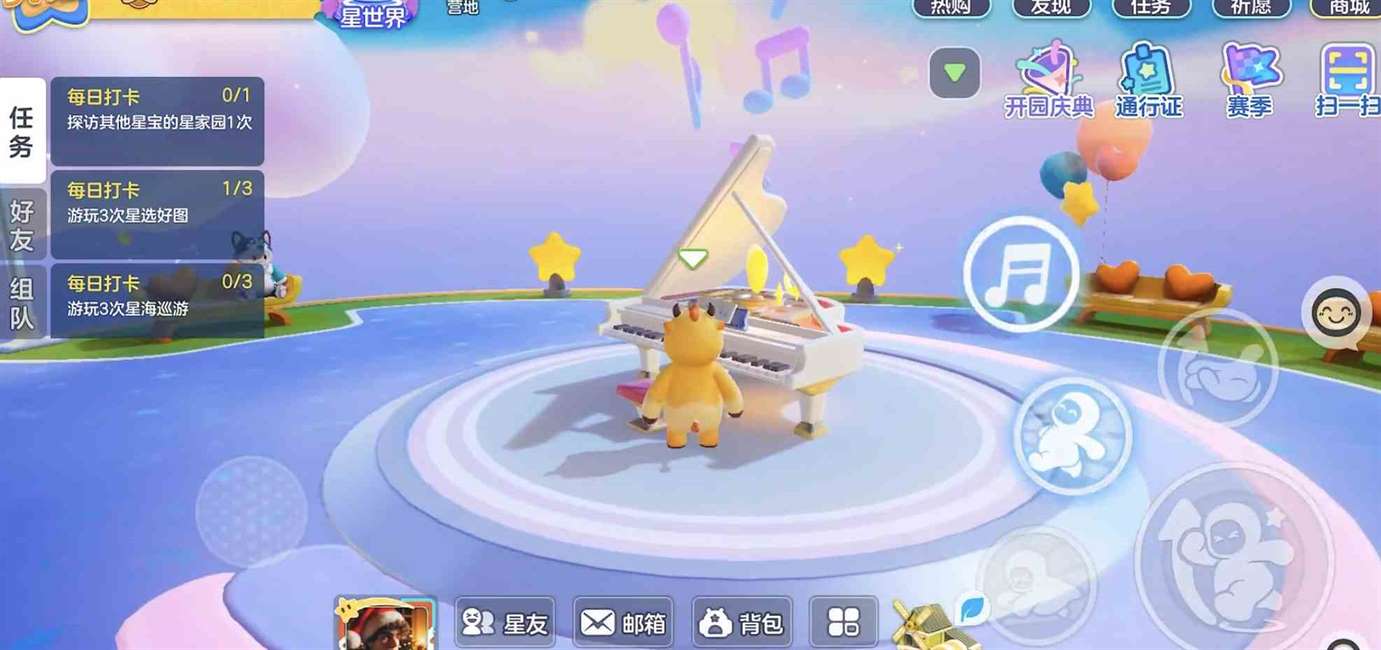Open the four-square grid menu
This screenshot has height=650, width=1381.
[x=844, y=623]
